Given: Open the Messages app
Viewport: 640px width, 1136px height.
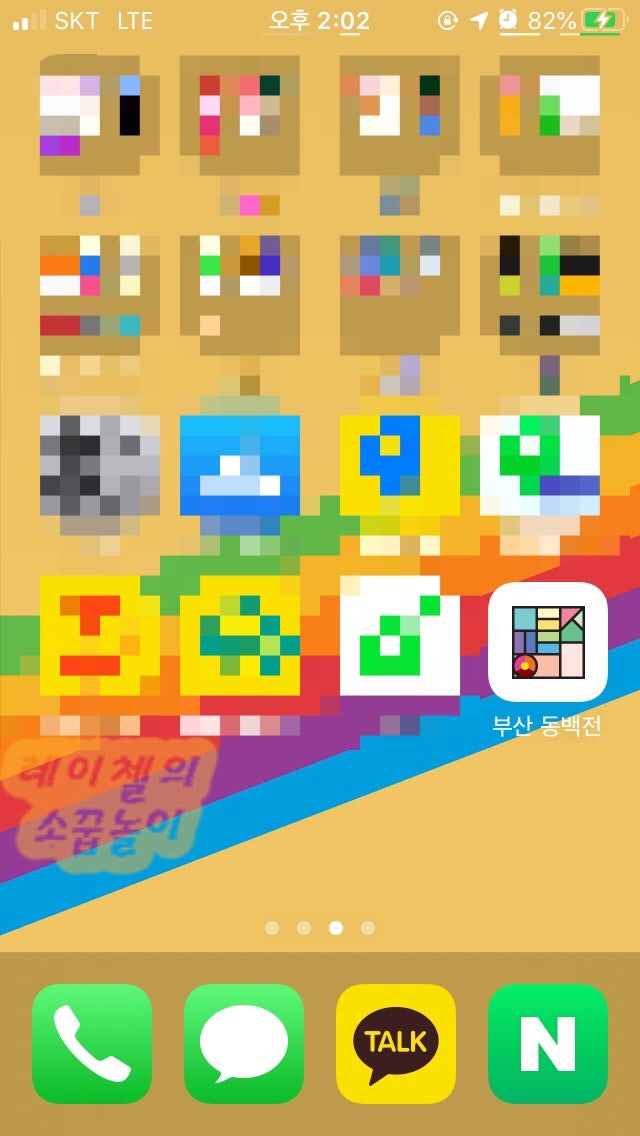Looking at the screenshot, I should click(244, 1044).
